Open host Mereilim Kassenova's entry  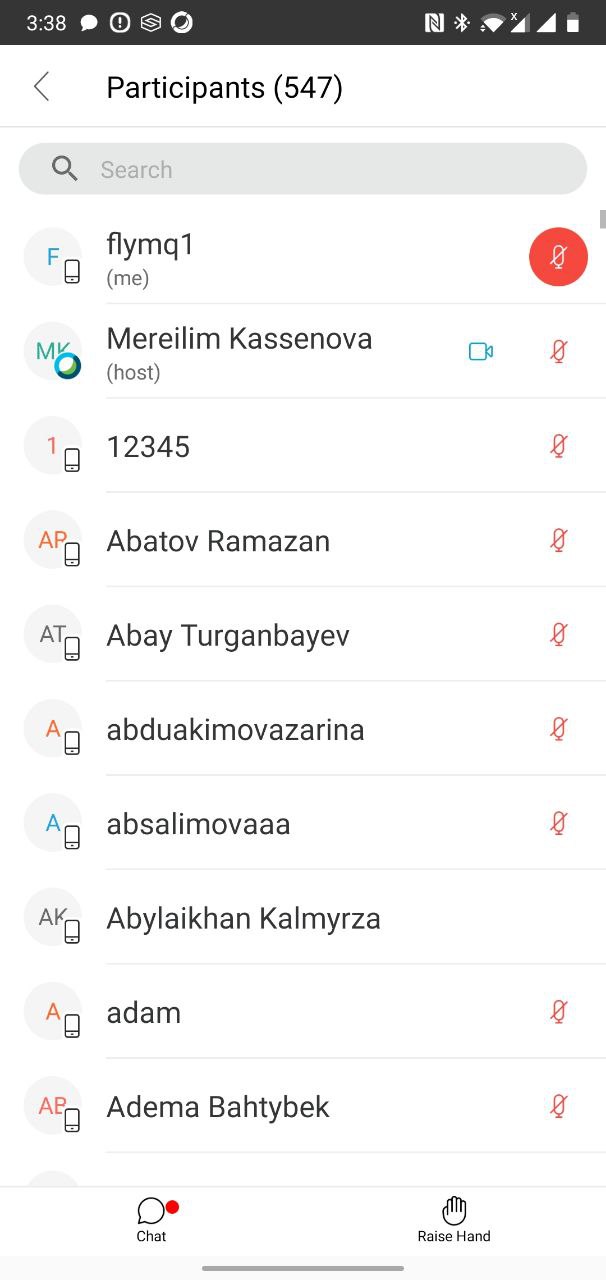point(303,351)
